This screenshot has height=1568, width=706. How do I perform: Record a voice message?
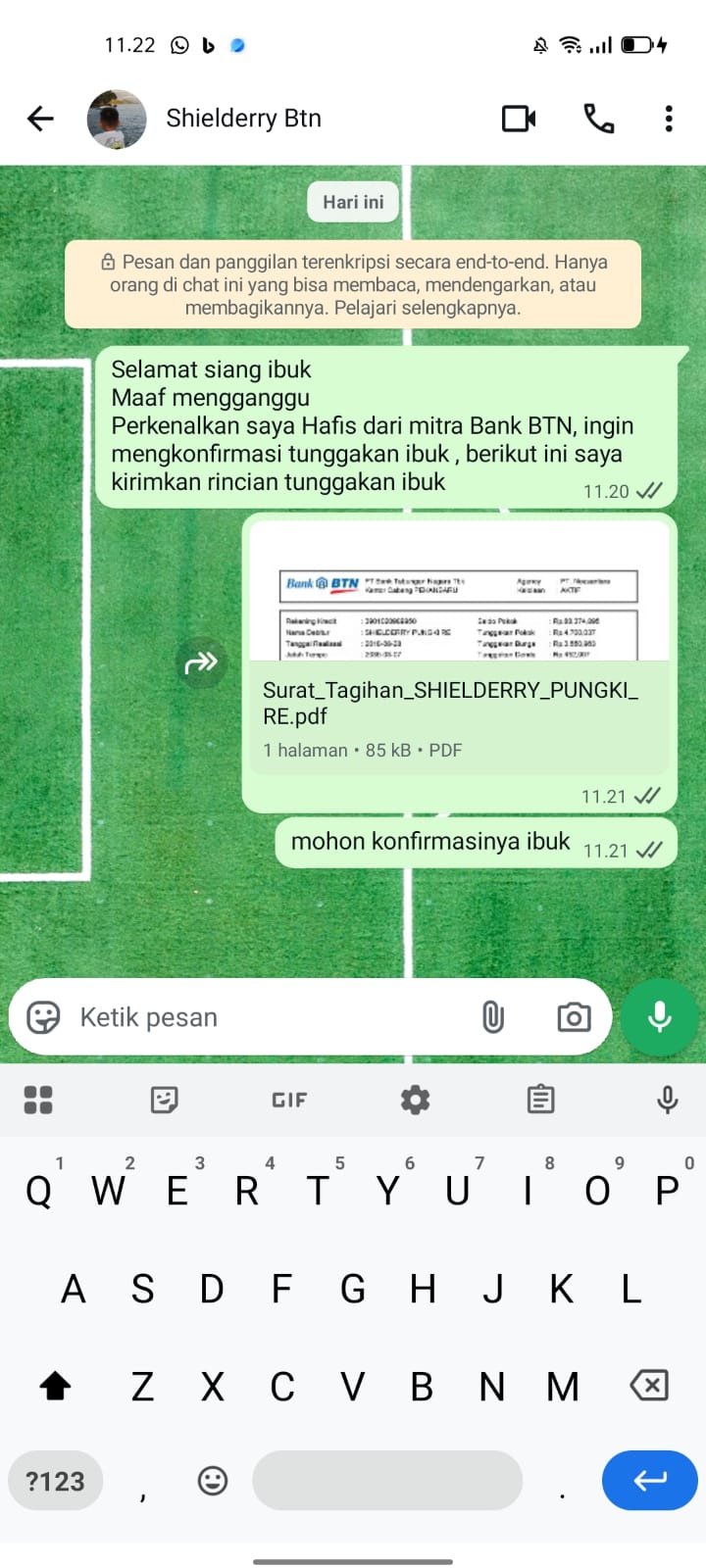[x=659, y=1017]
